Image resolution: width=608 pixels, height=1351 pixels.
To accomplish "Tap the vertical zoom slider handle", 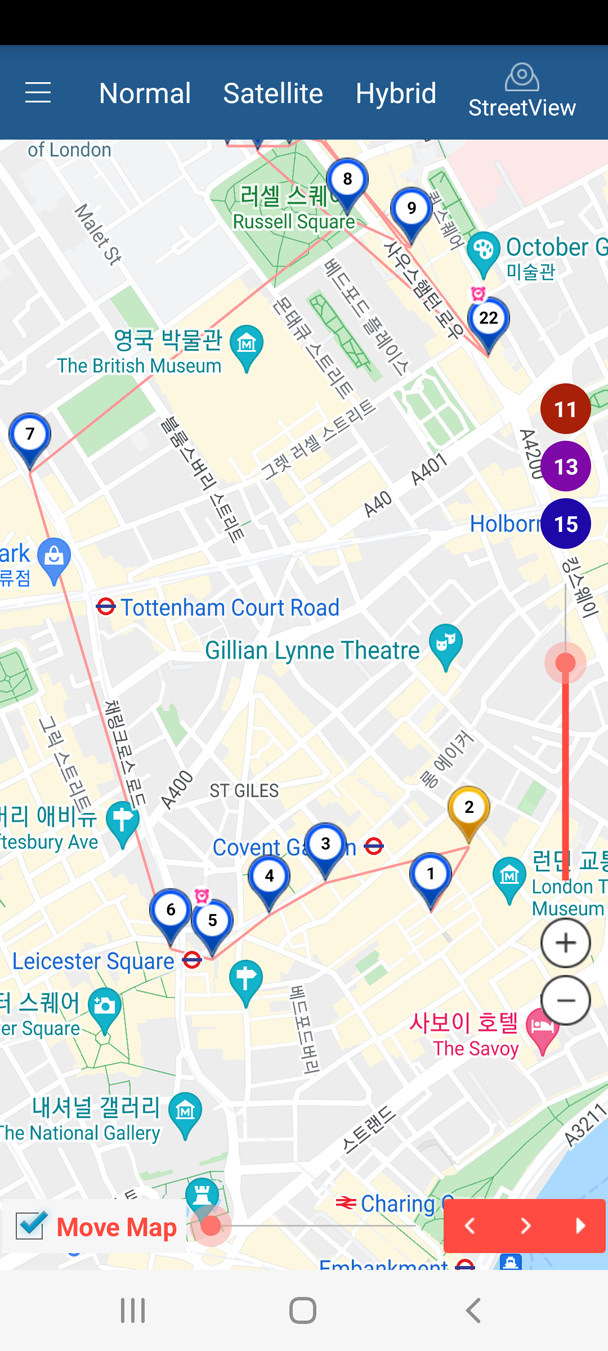I will [x=566, y=663].
